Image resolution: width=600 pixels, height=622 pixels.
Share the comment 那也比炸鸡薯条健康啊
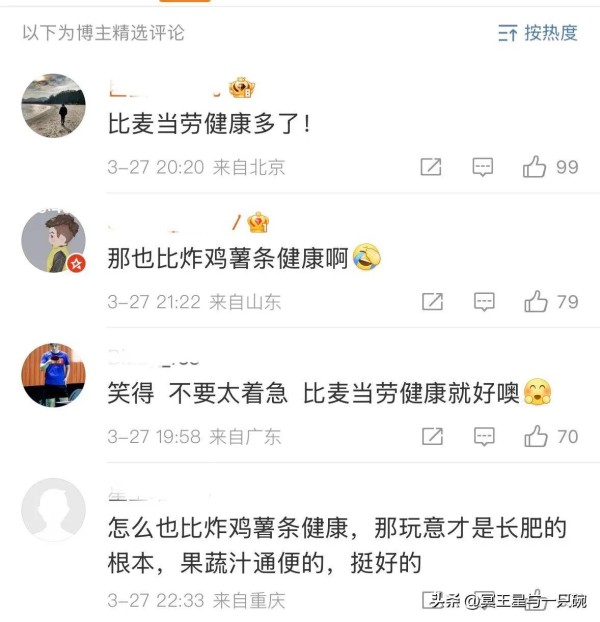(431, 301)
